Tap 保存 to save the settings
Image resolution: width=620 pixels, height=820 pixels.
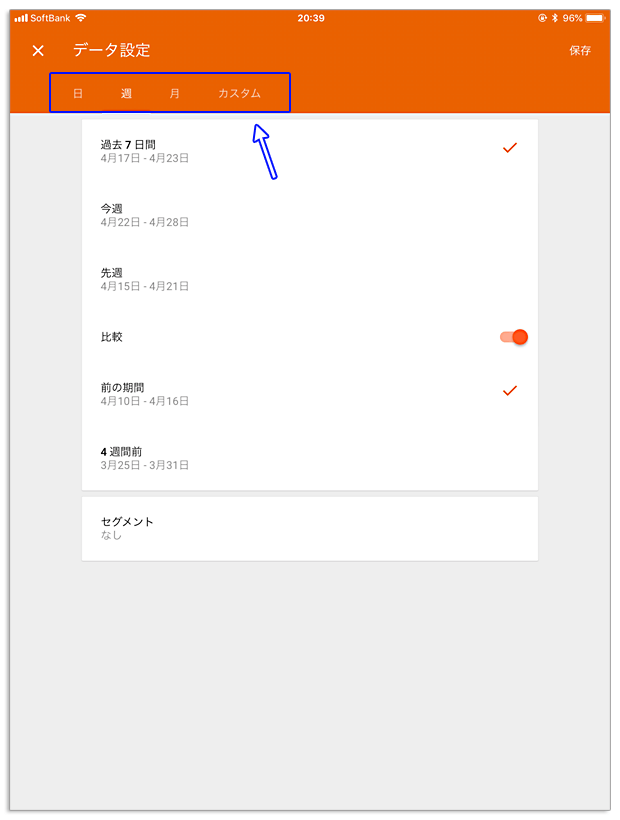[580, 51]
